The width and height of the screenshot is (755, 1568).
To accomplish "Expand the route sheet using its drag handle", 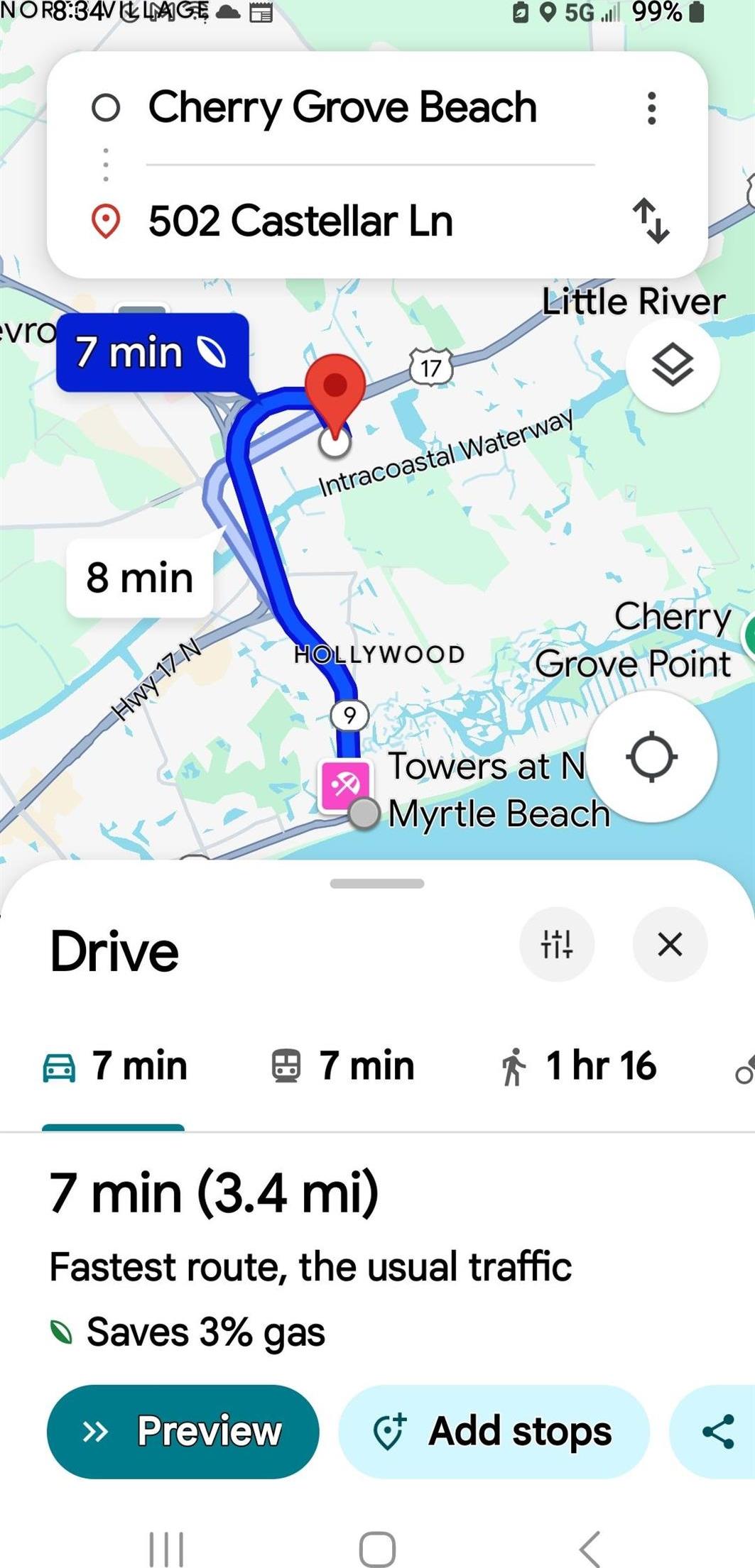I will pos(377,884).
